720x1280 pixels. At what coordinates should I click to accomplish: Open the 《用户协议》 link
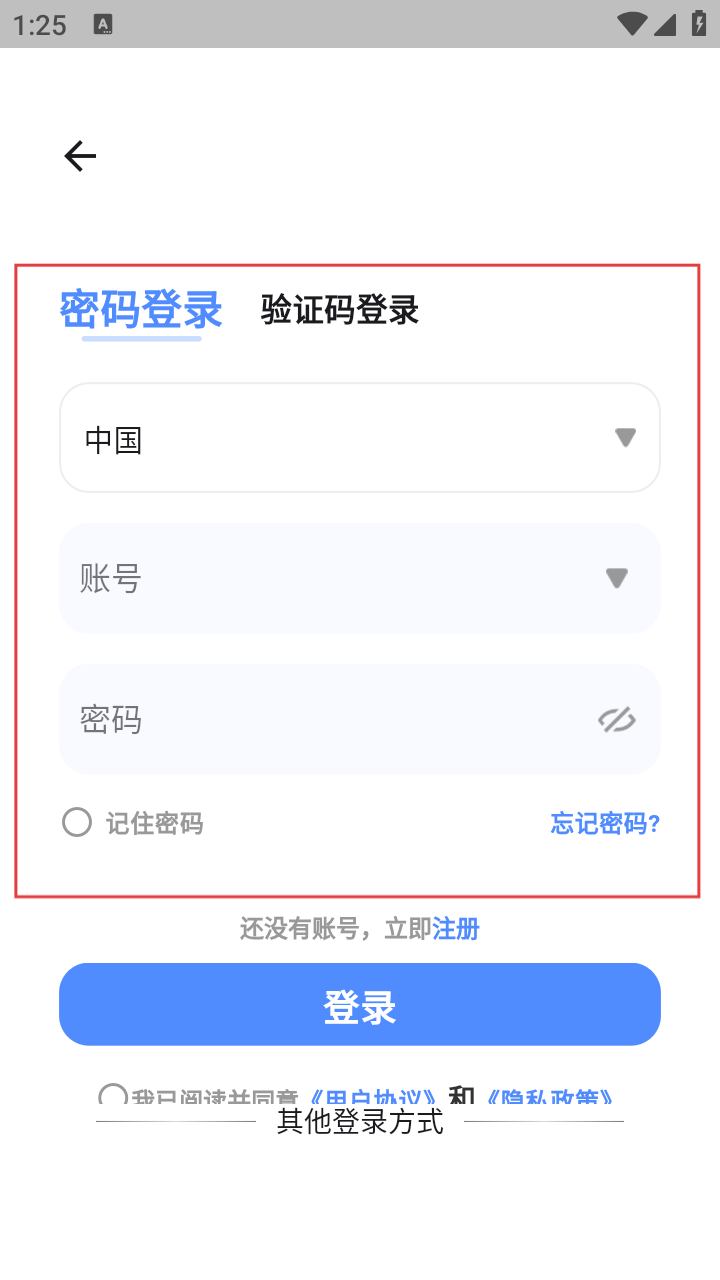point(372,1098)
